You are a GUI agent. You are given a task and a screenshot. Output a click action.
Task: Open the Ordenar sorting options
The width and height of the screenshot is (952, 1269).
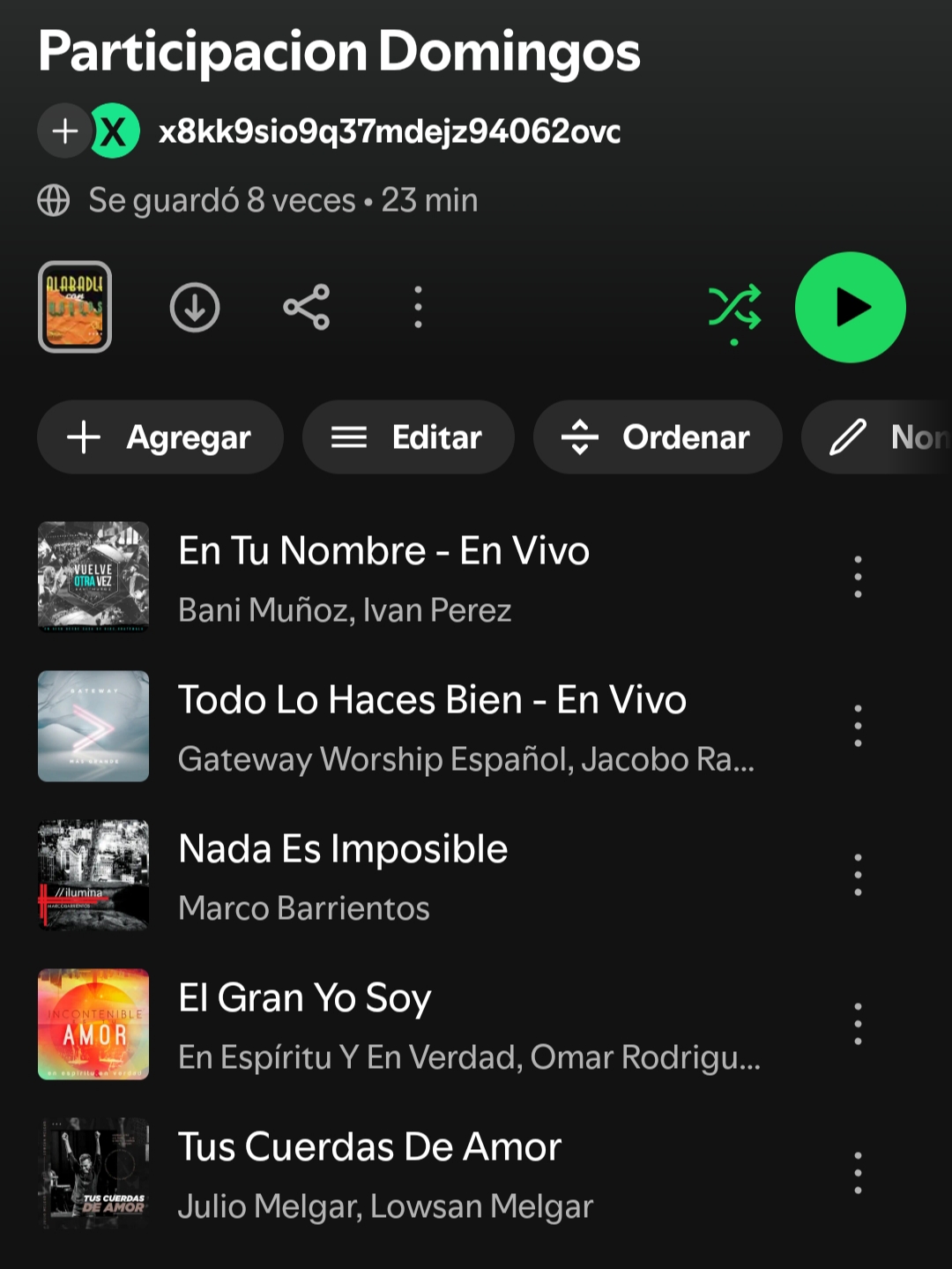tap(657, 437)
